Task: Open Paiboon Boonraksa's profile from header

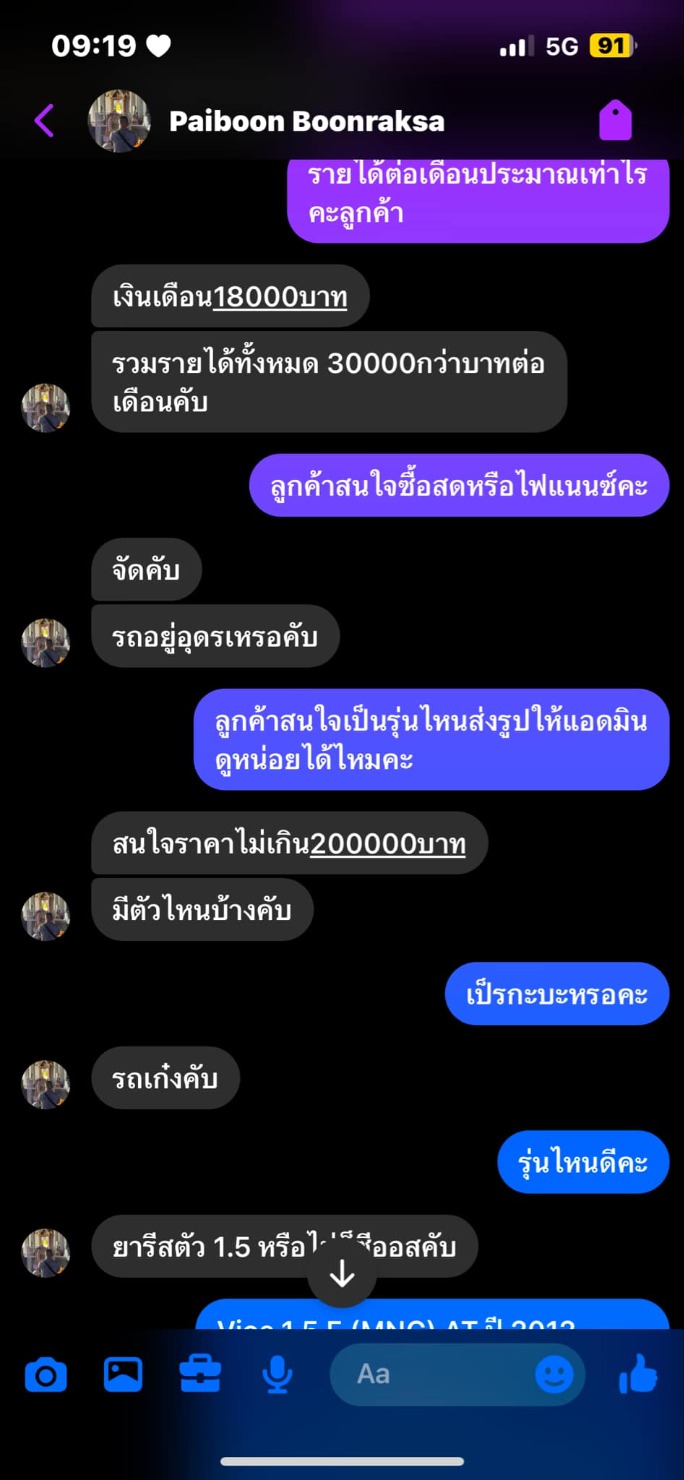Action: click(x=307, y=121)
